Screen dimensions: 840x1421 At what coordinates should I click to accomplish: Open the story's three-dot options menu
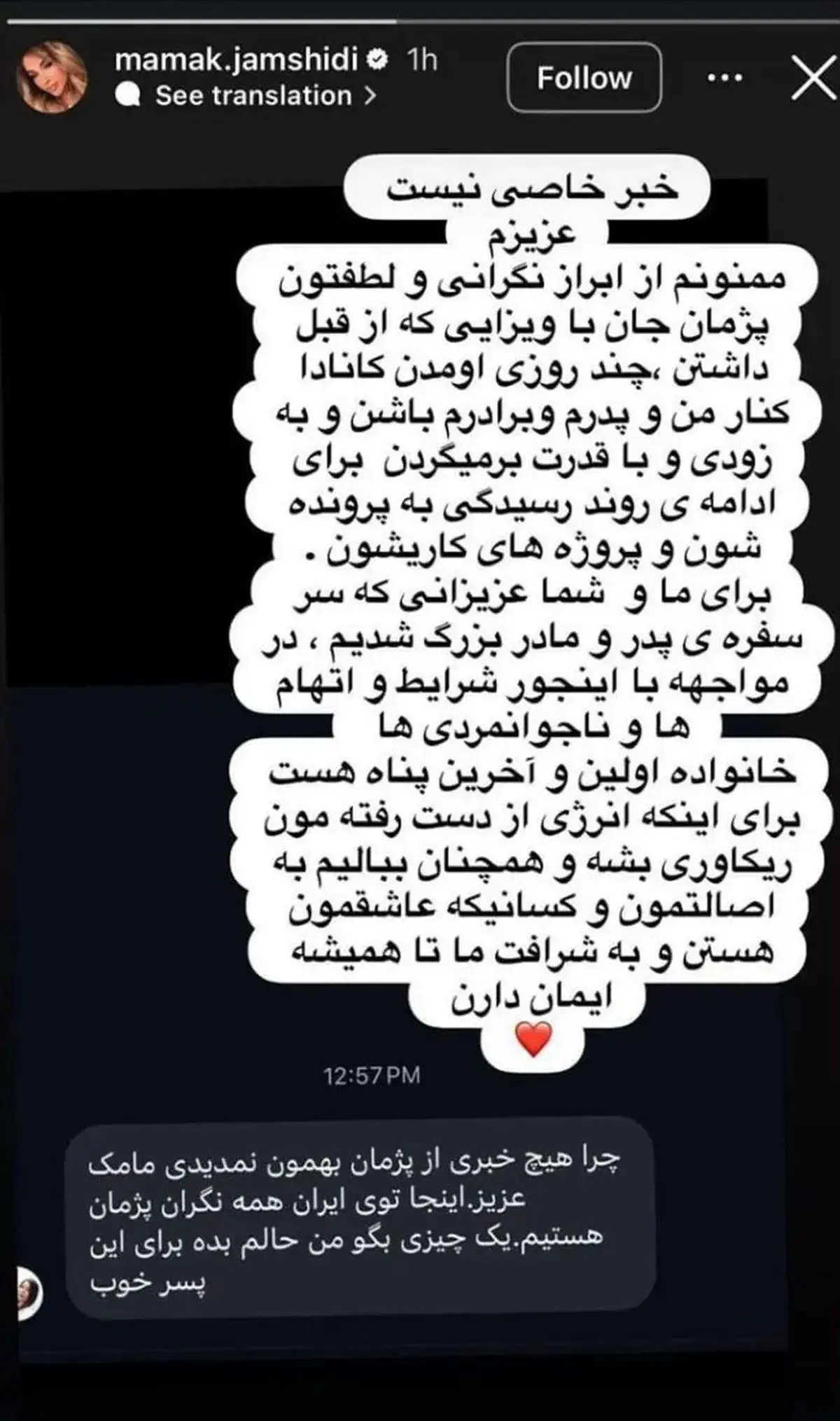point(724,78)
